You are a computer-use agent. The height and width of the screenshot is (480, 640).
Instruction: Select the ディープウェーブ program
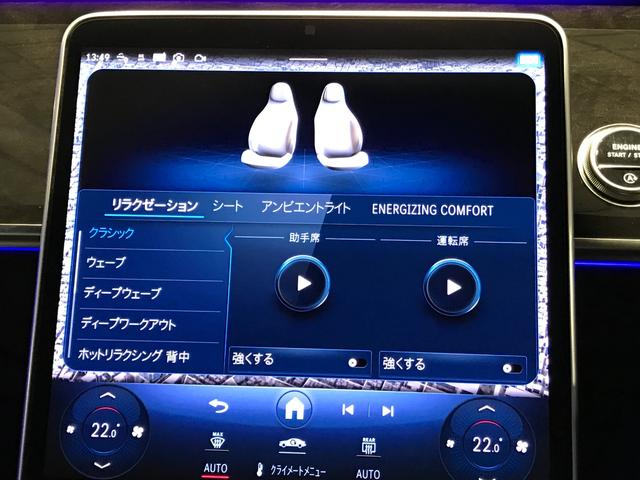124,294
